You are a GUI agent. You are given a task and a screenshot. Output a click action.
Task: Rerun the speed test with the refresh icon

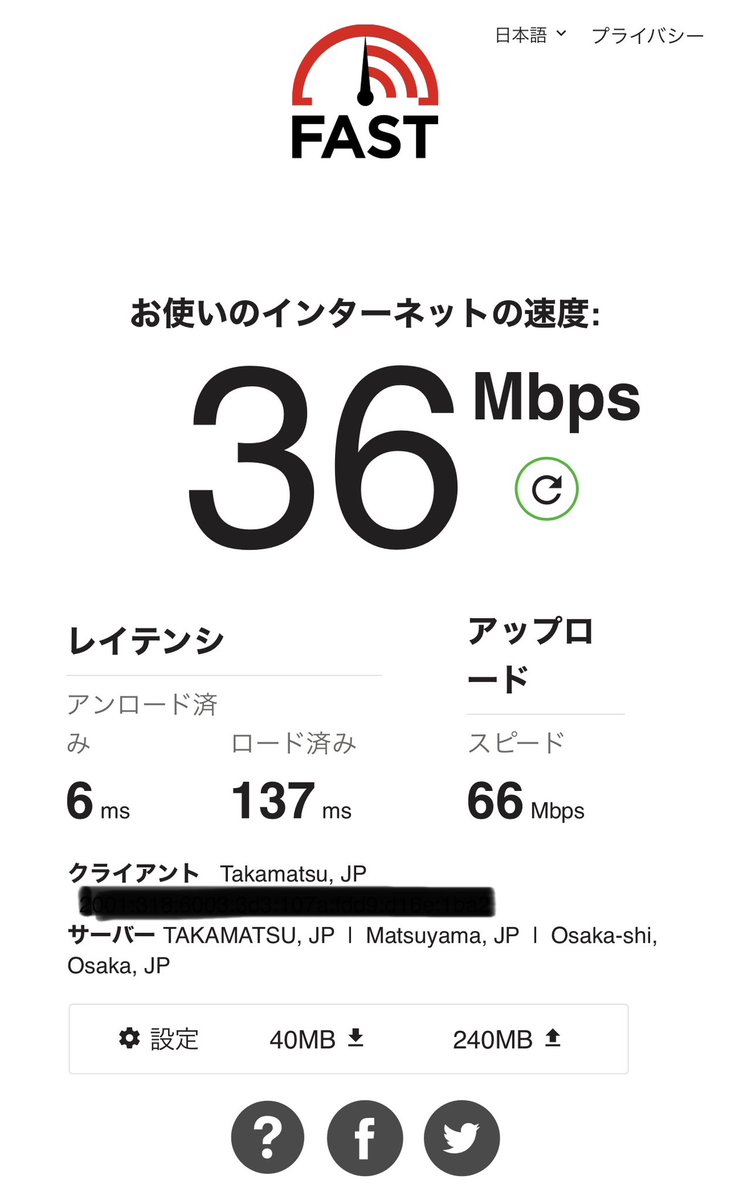547,488
